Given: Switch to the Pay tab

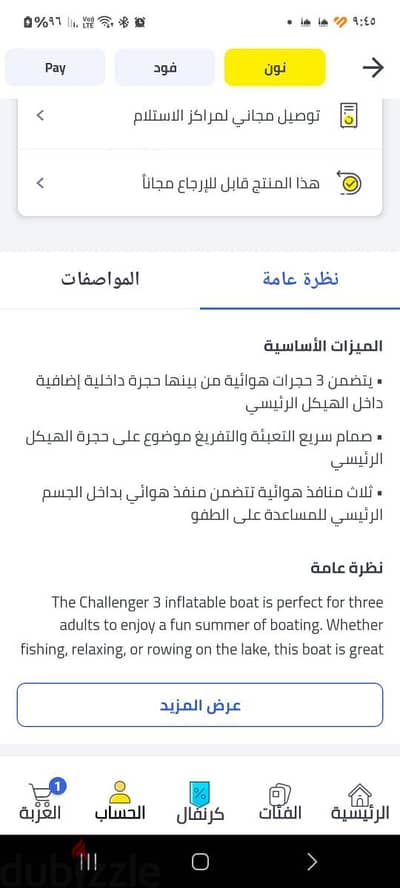Looking at the screenshot, I should point(55,67).
